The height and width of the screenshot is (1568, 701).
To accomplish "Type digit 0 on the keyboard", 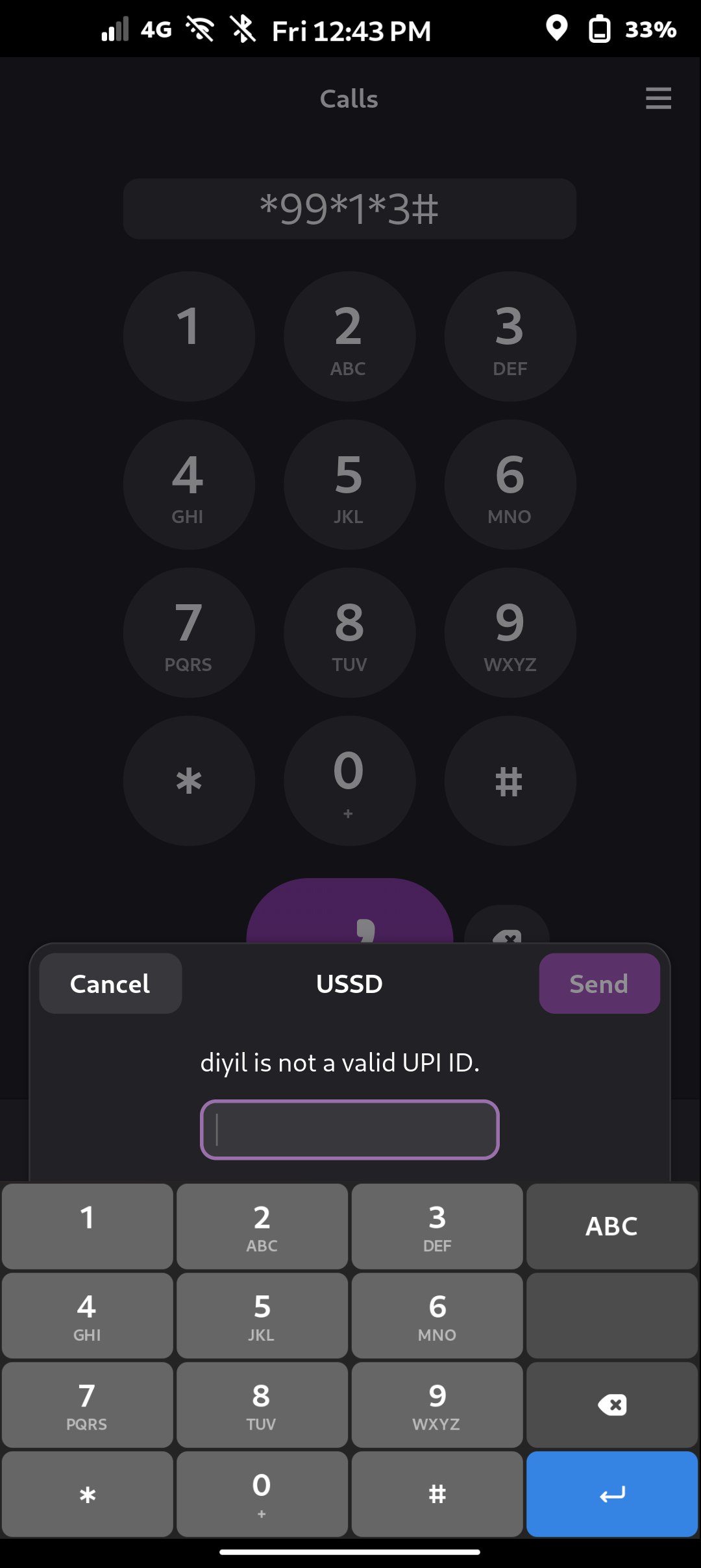I will pos(262,1494).
